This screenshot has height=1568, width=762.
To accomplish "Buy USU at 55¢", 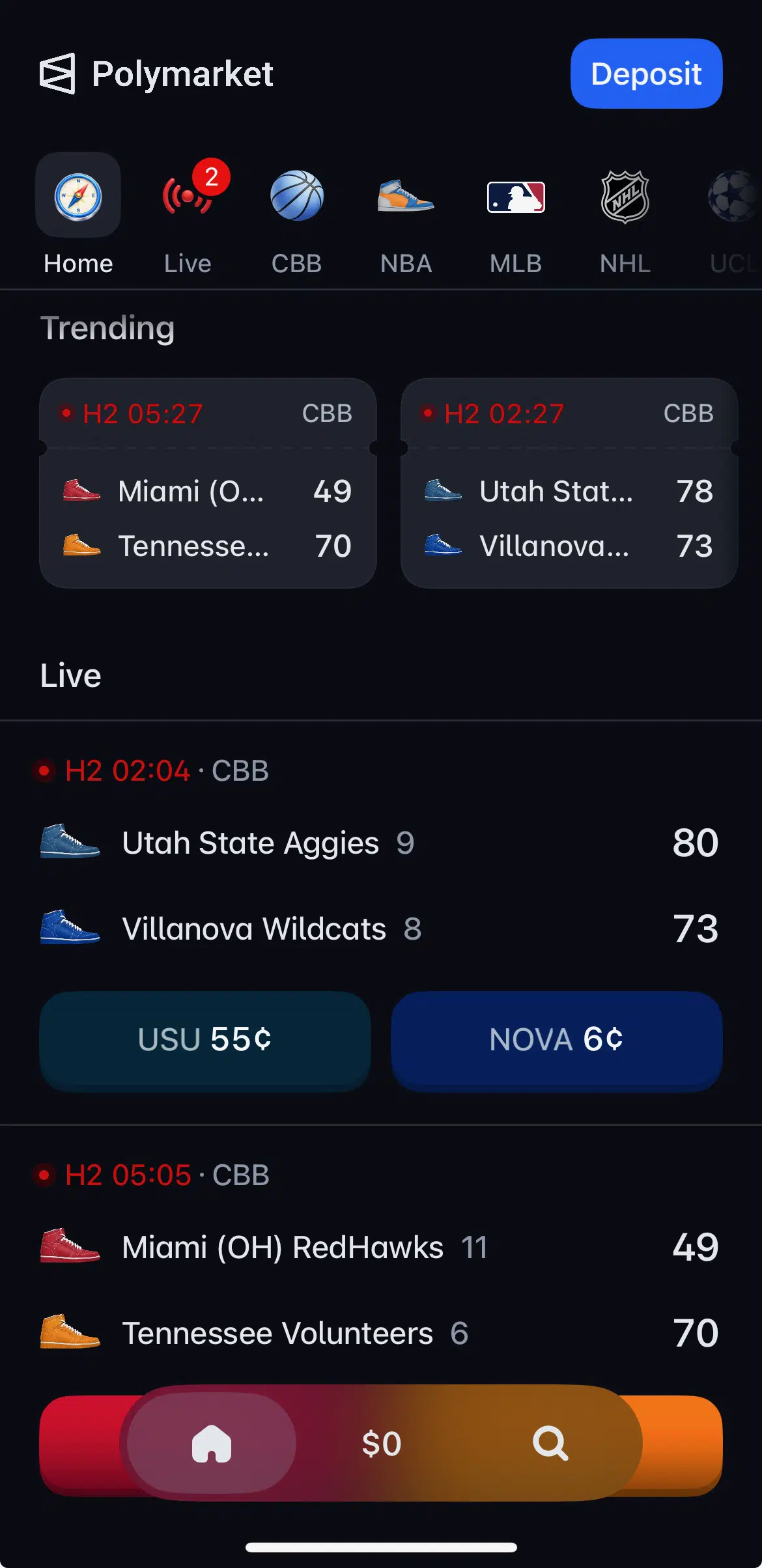I will (x=205, y=1040).
